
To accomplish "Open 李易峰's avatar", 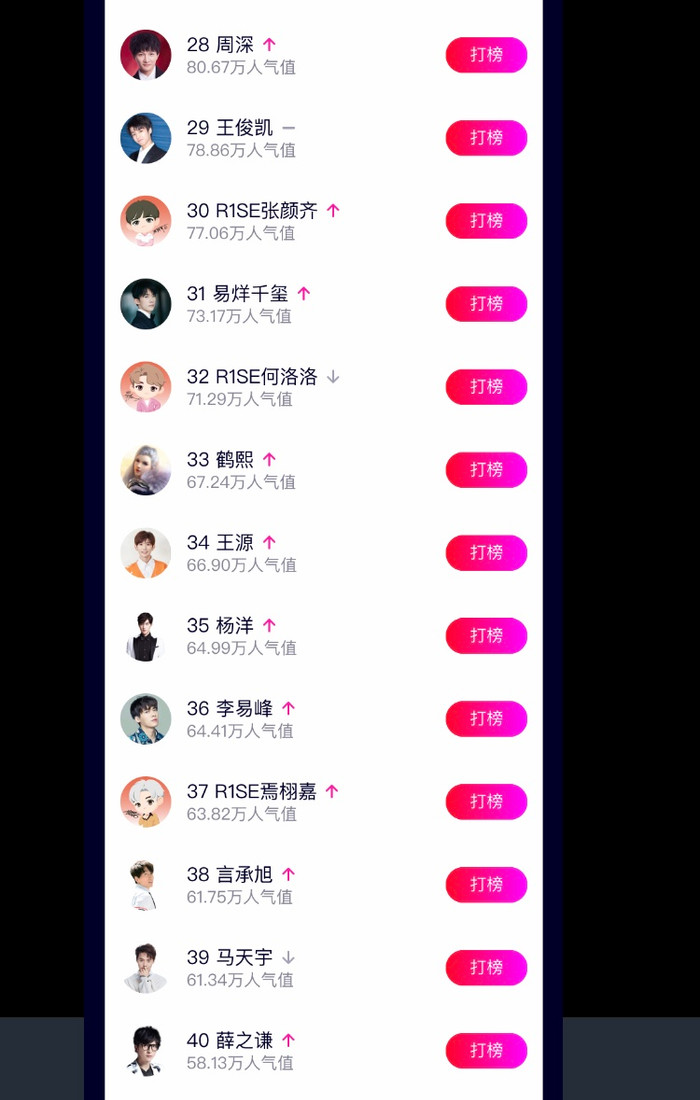I will click(x=146, y=719).
